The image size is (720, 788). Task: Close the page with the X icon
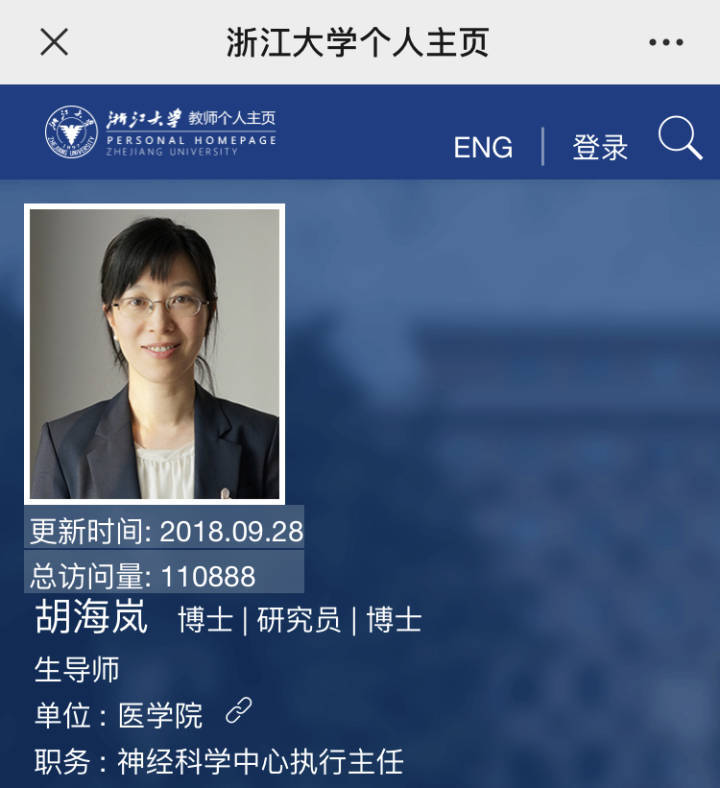tap(55, 42)
